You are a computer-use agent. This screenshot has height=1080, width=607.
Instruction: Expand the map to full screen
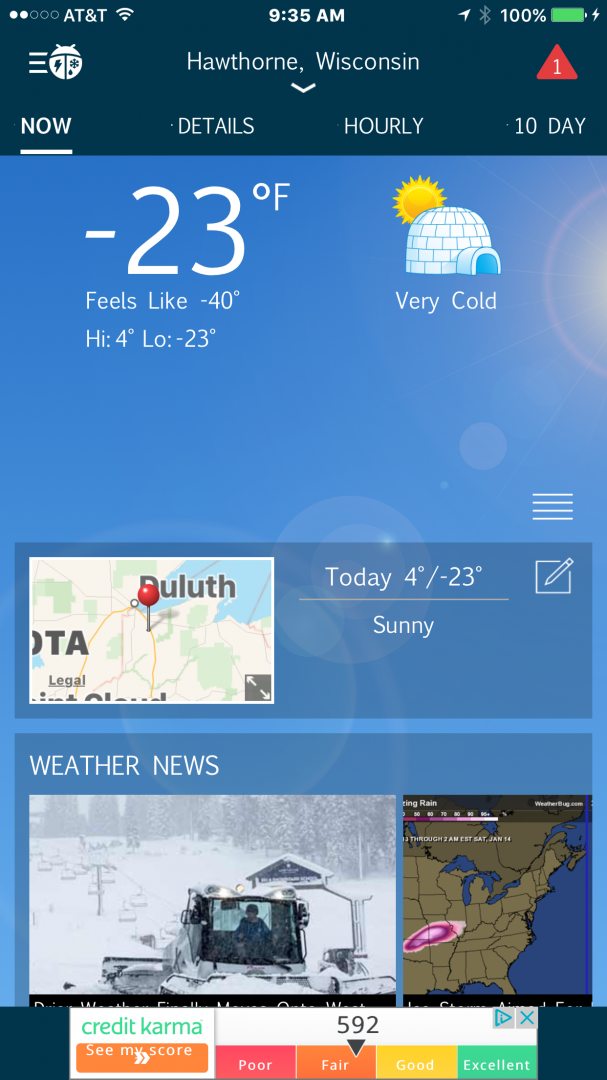click(257, 686)
